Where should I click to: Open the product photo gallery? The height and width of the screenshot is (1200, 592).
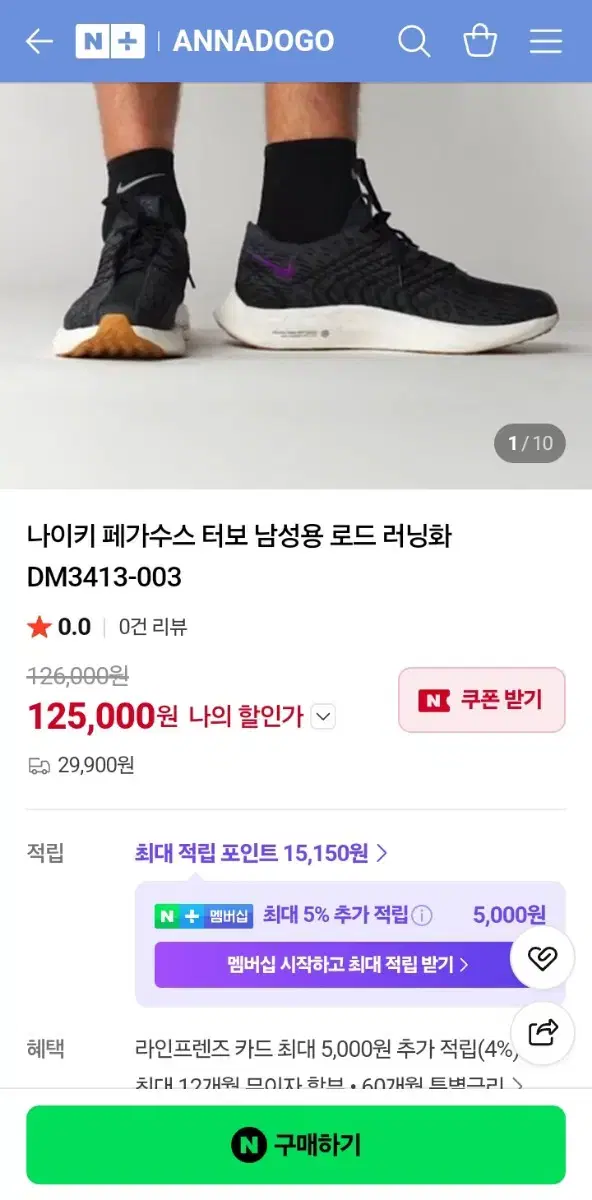296,285
